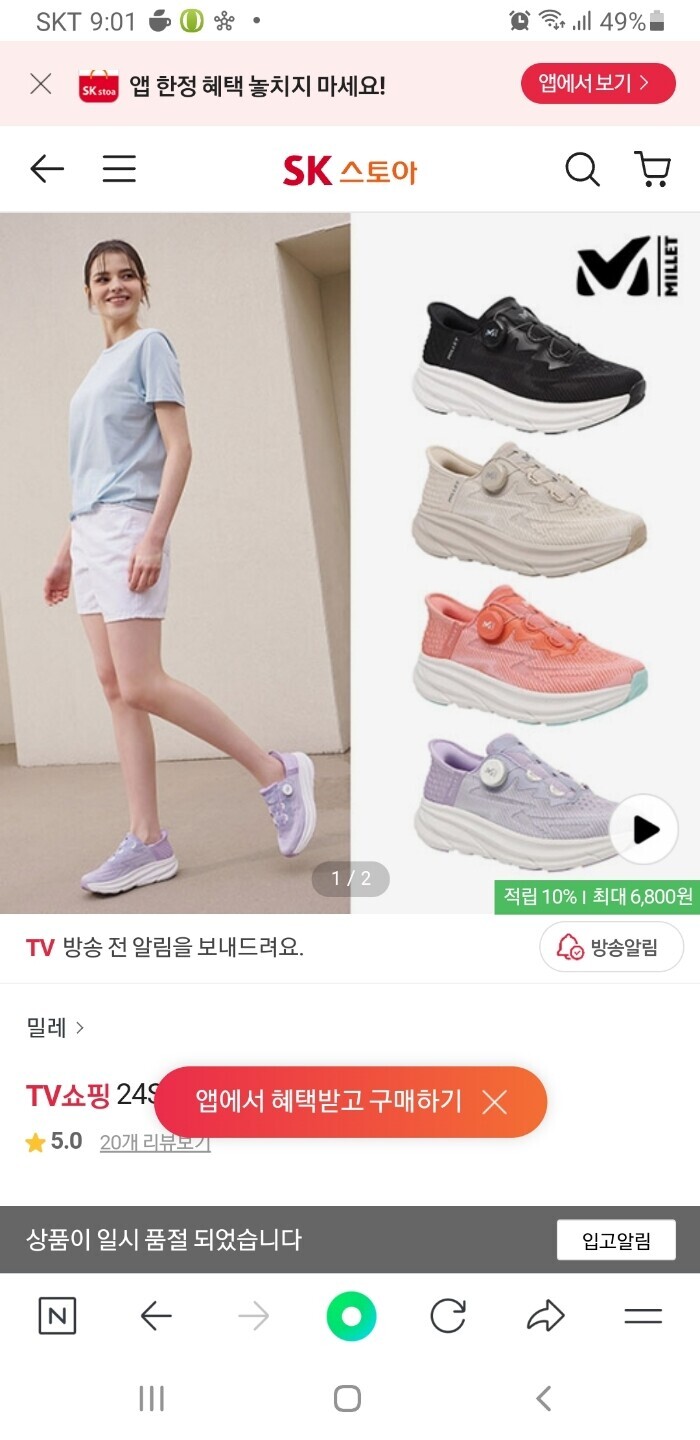Open the SK스토아 home logo
The image size is (700, 1440).
coord(350,171)
